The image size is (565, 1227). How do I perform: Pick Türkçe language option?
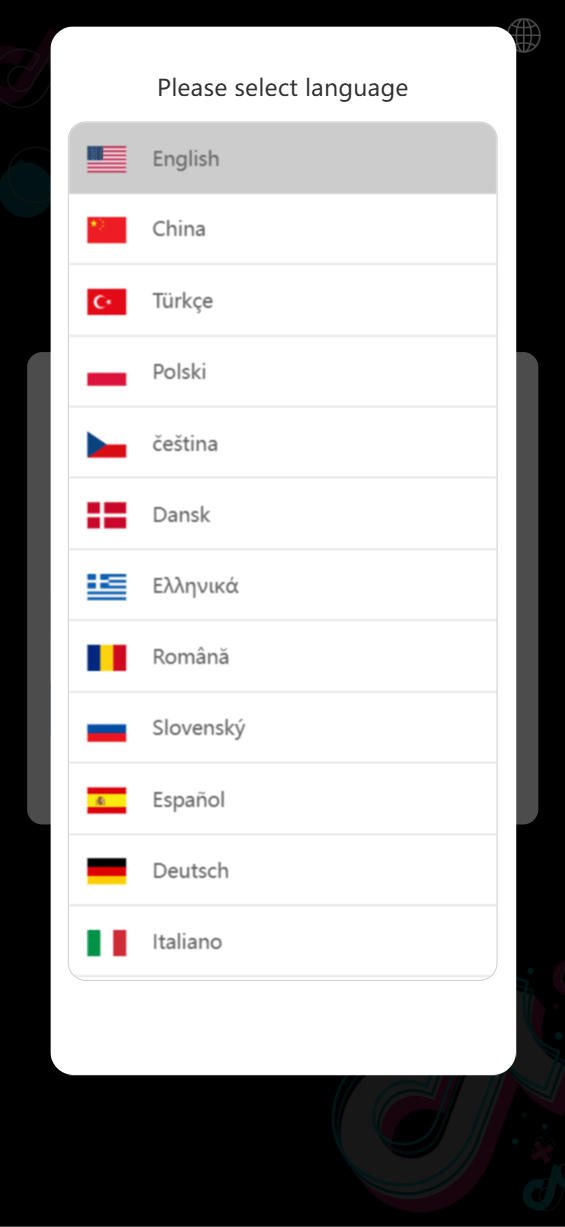pos(282,300)
